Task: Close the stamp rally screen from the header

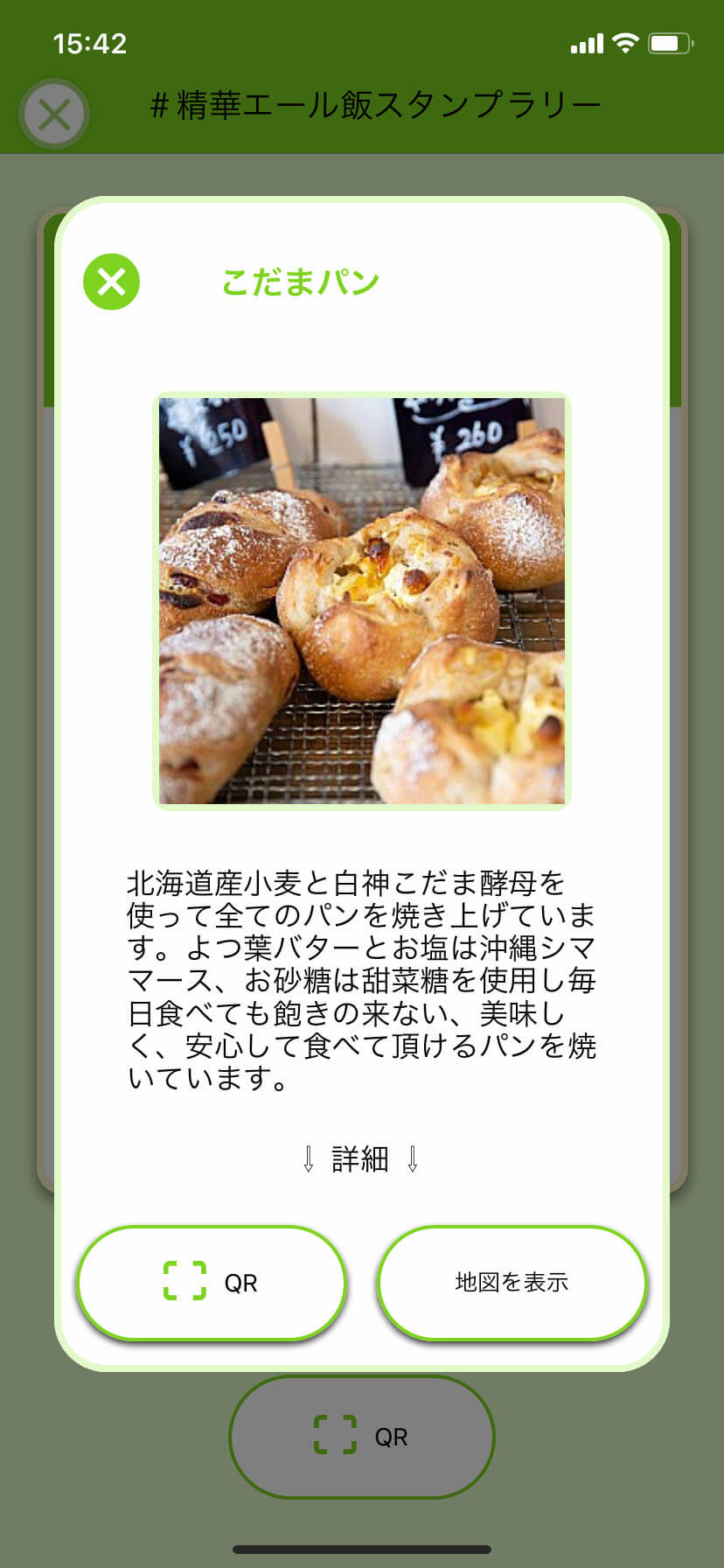Action: 54,114
